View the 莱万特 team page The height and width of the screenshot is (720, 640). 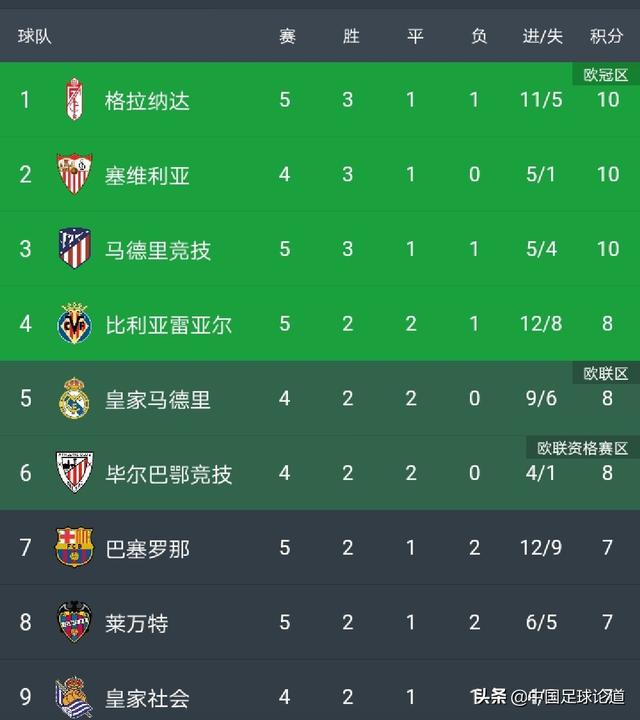tap(136, 623)
